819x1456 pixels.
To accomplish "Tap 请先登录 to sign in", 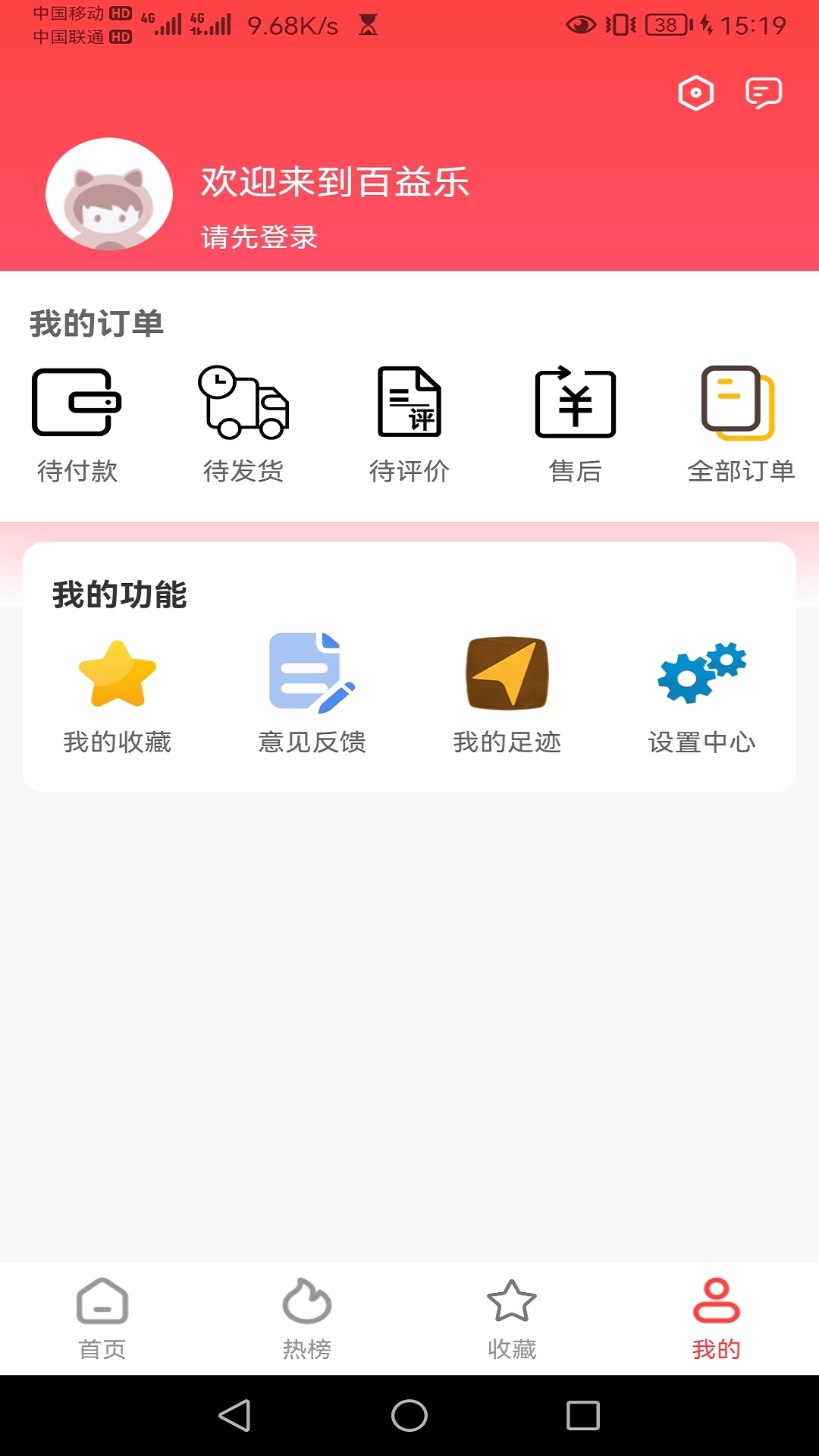I will [259, 237].
